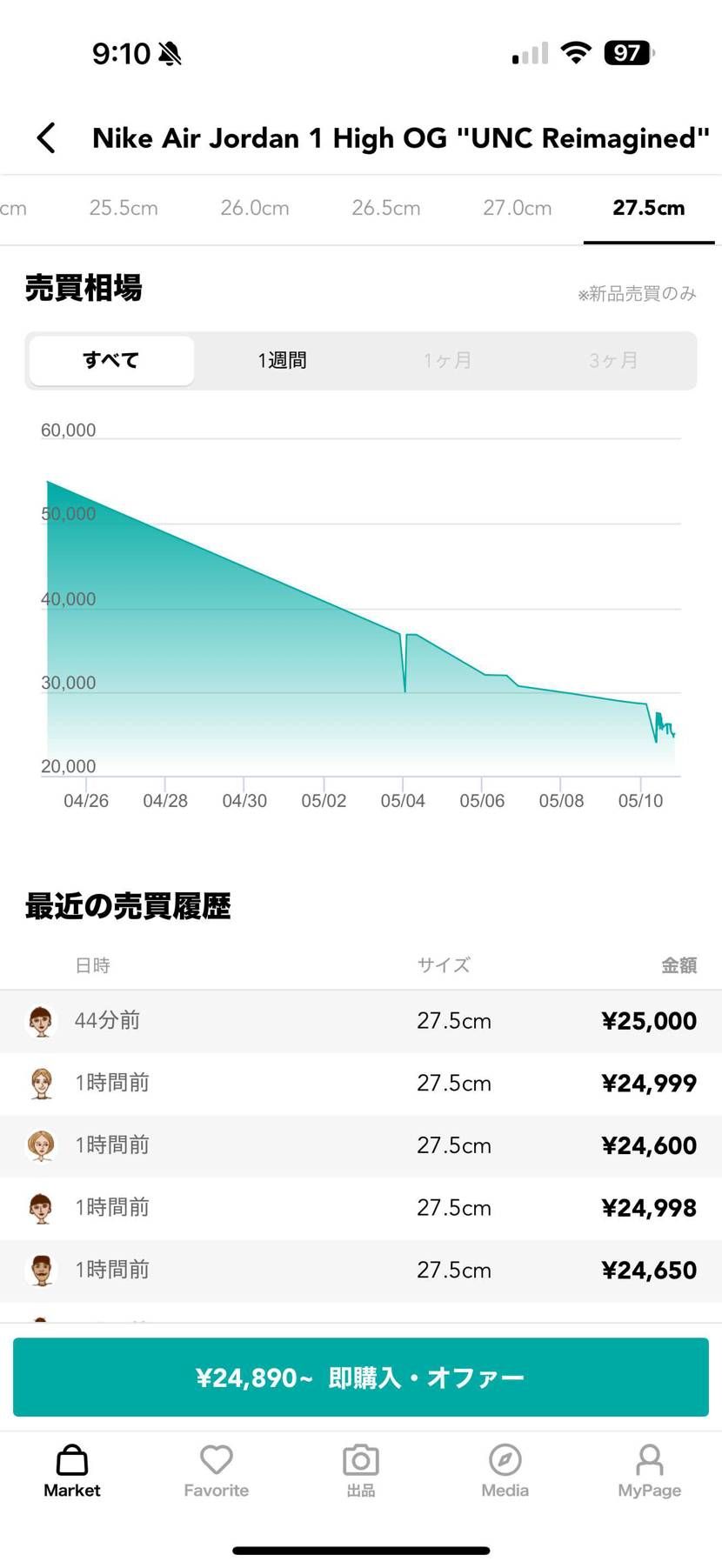Open the Market tab
722x1568 pixels.
pyautogui.click(x=72, y=1471)
